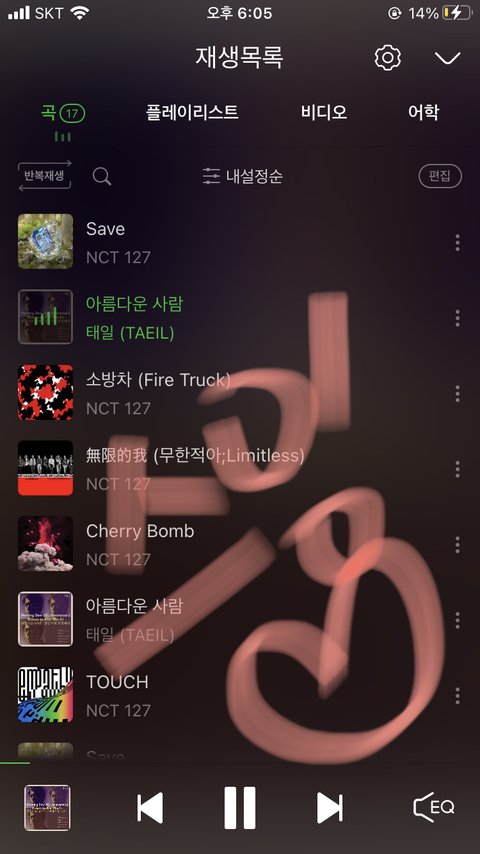This screenshot has width=480, height=854.
Task: Switch to the 비디오 tab
Action: point(324,113)
